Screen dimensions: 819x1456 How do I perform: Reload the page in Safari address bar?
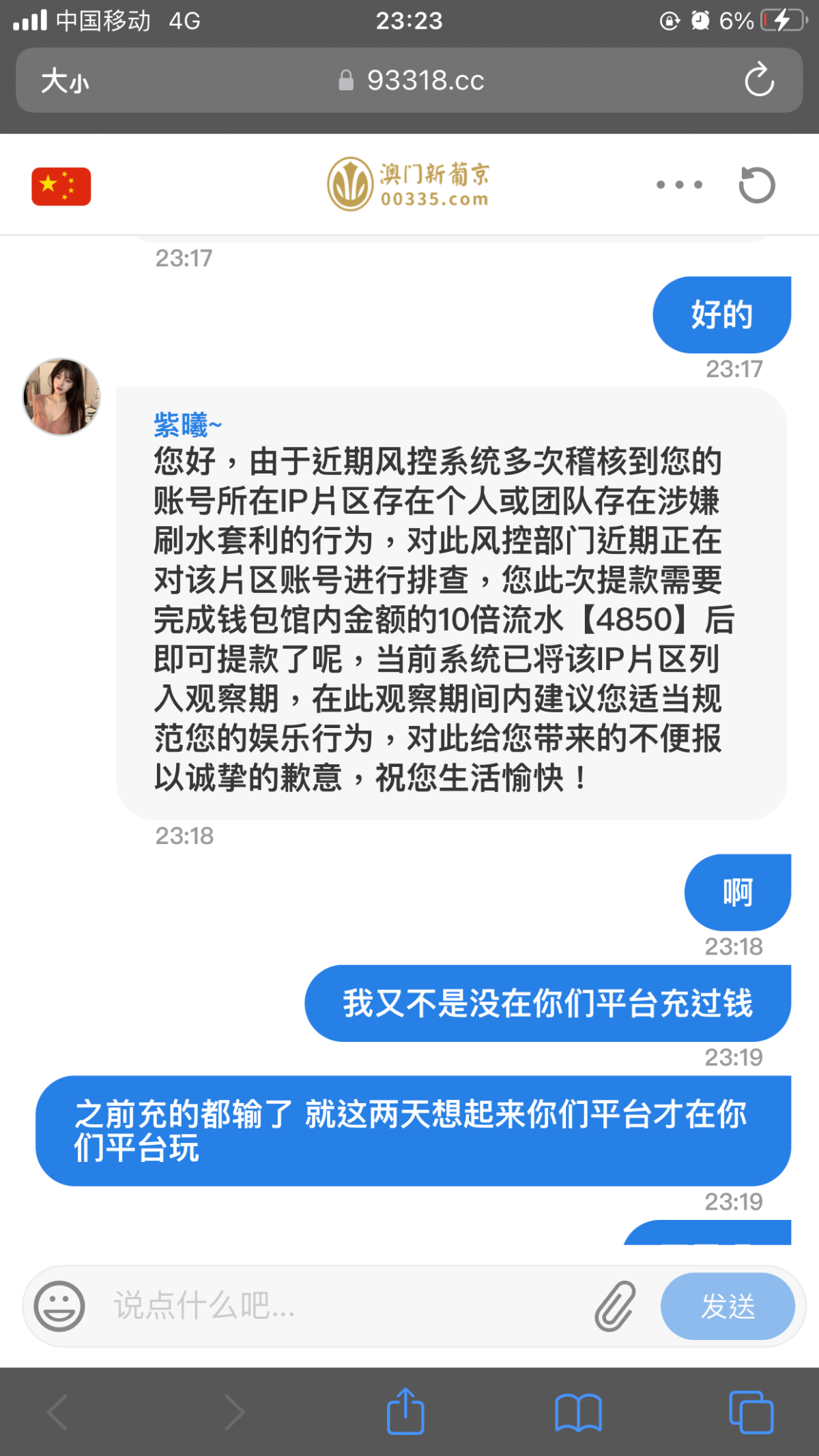[x=759, y=81]
